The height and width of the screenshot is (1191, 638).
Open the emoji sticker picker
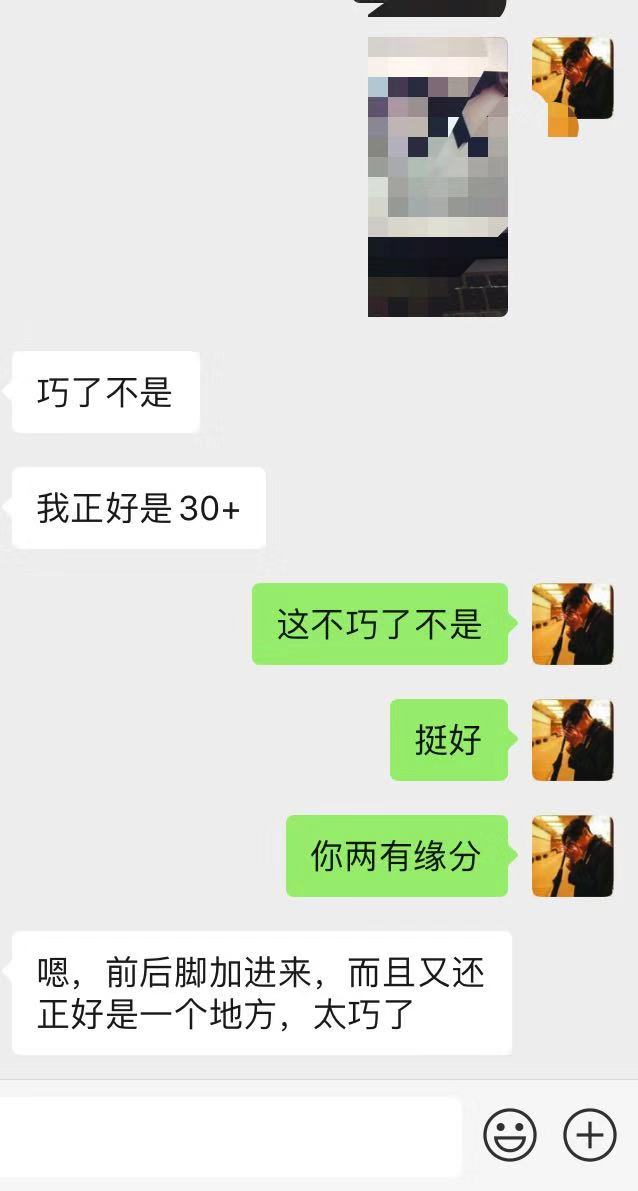[x=510, y=1135]
